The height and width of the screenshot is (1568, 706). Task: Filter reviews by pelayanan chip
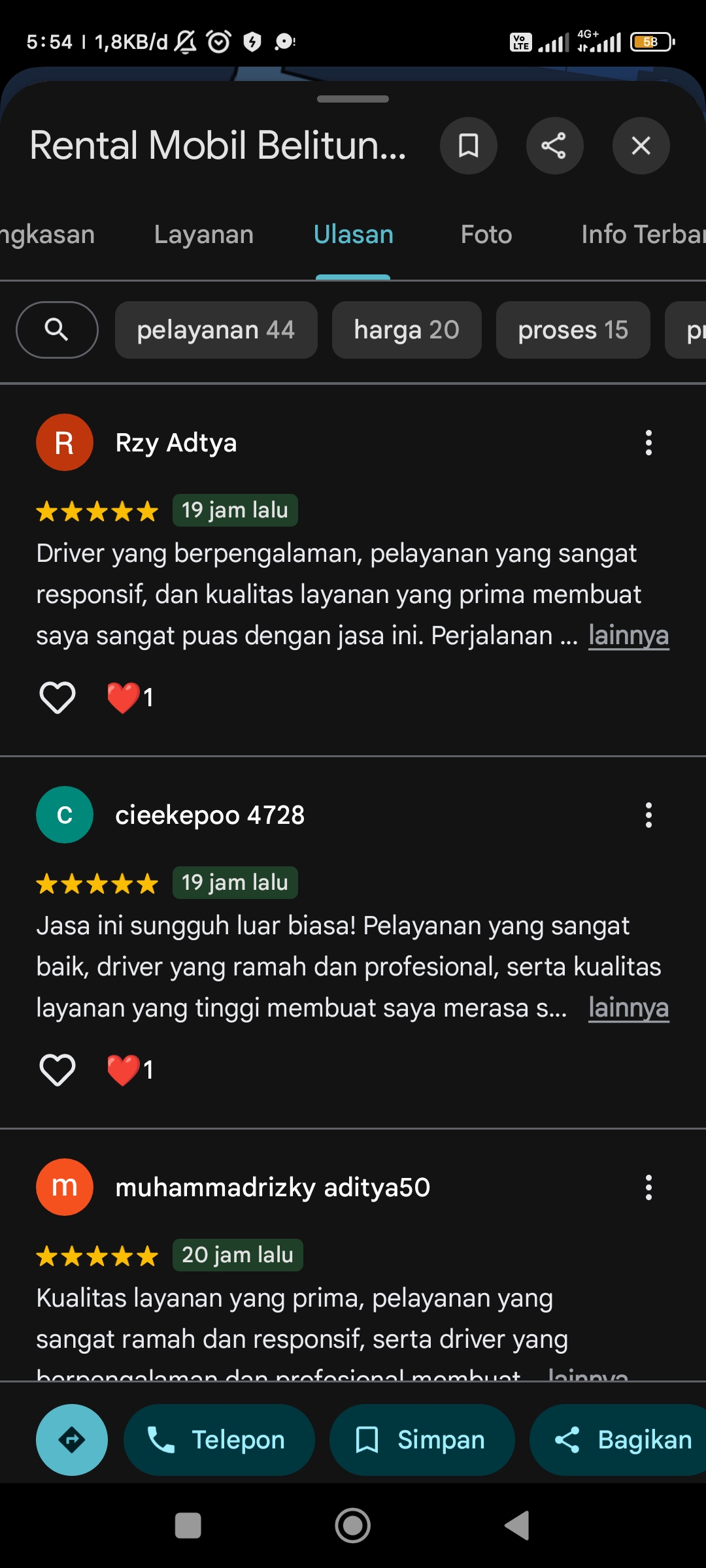(216, 330)
